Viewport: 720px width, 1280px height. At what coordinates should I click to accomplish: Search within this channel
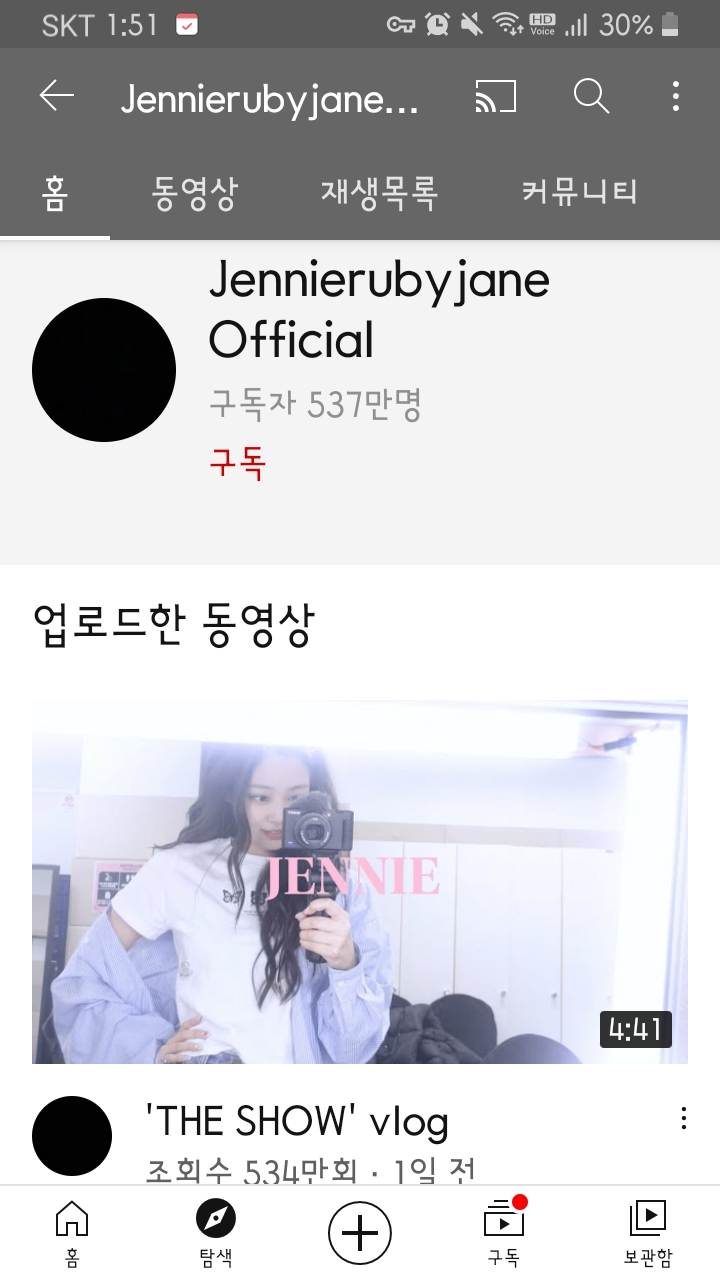tap(591, 97)
